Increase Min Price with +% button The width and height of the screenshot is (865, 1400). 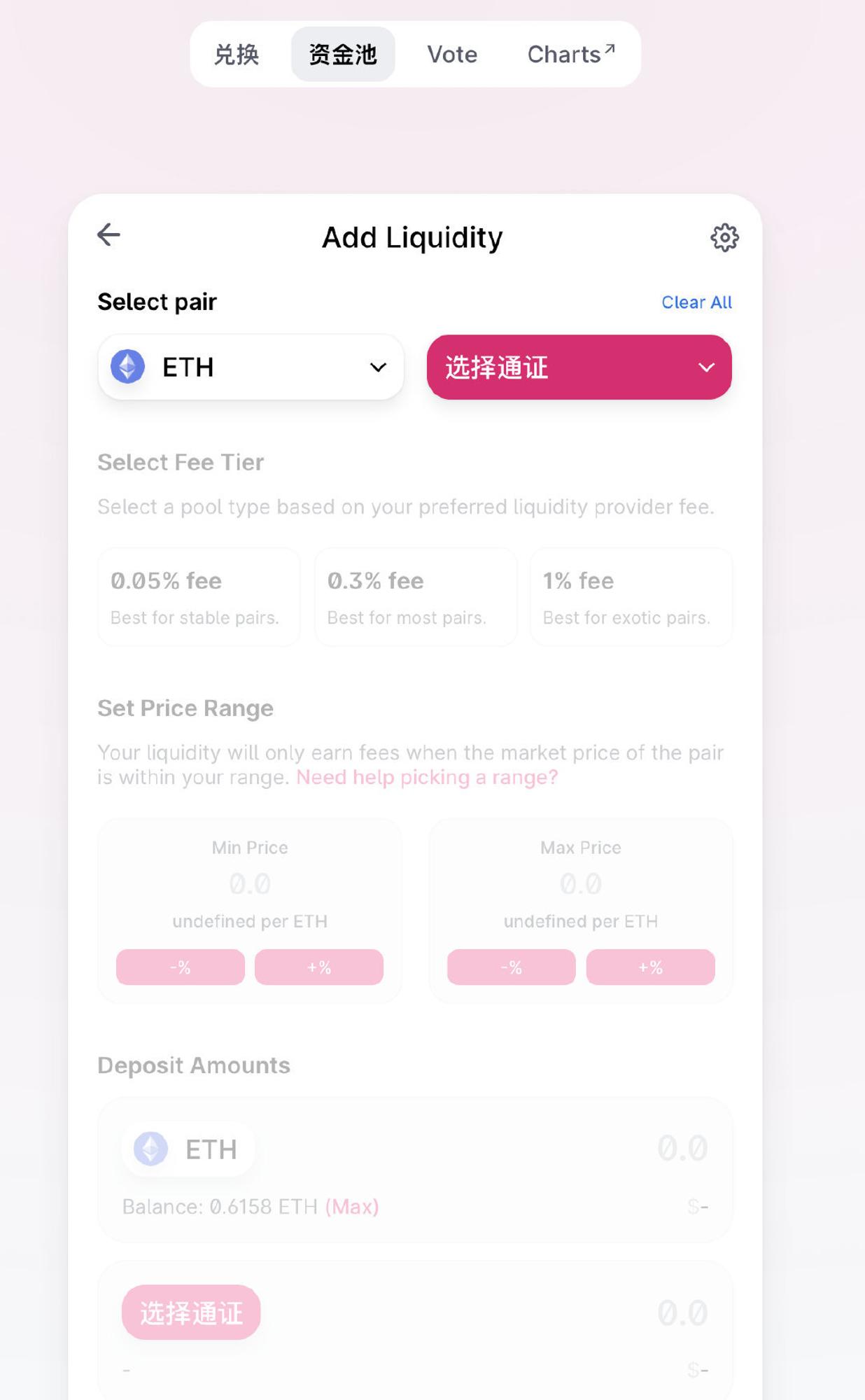coord(319,967)
